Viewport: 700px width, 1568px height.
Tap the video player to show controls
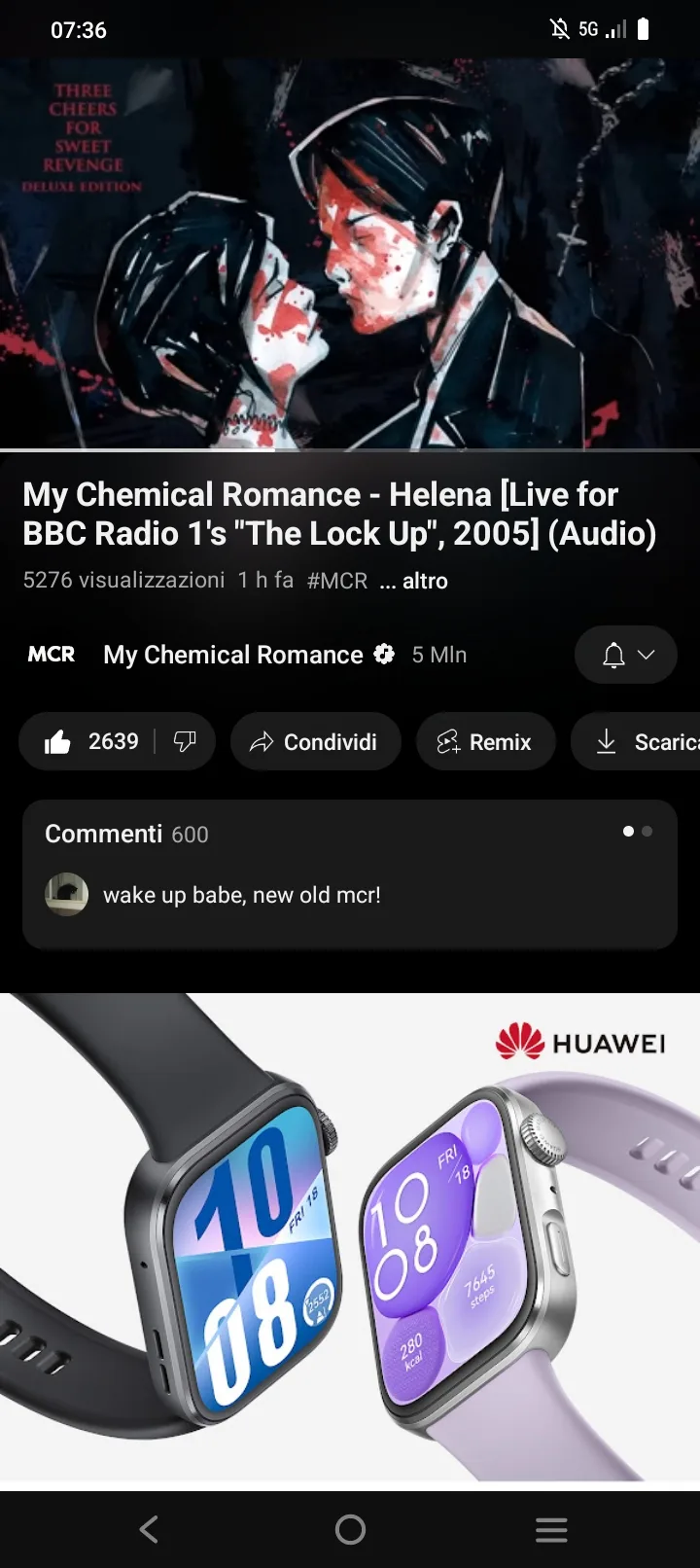[x=350, y=253]
